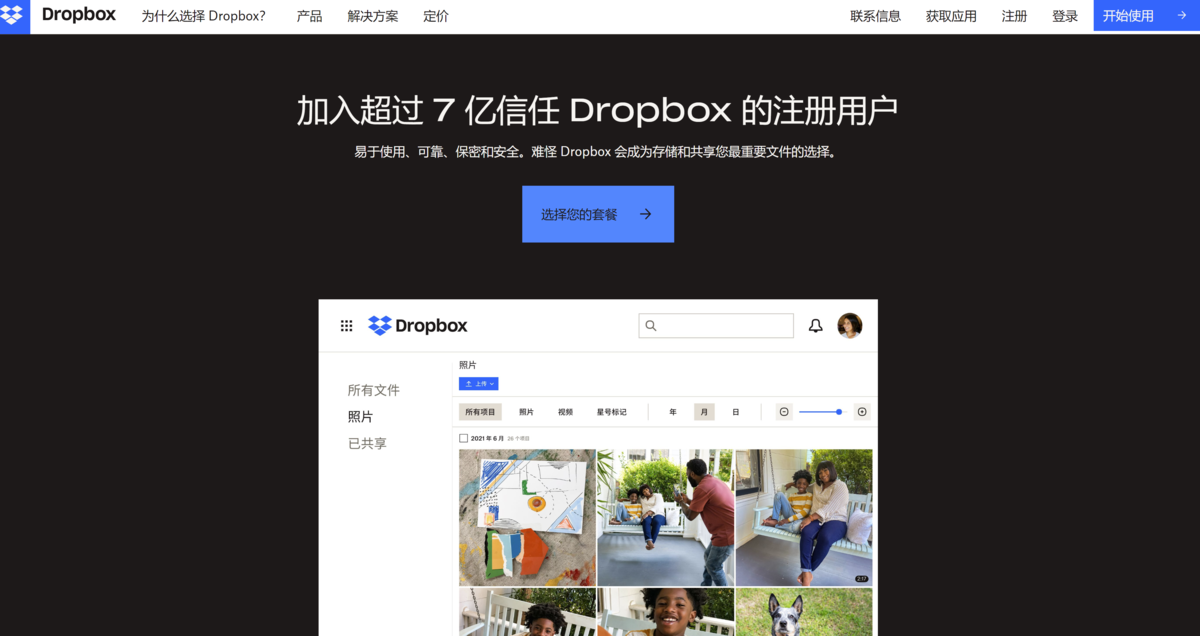Open the 产品 navigation item
Viewport: 1200px width, 636px height.
[x=309, y=16]
